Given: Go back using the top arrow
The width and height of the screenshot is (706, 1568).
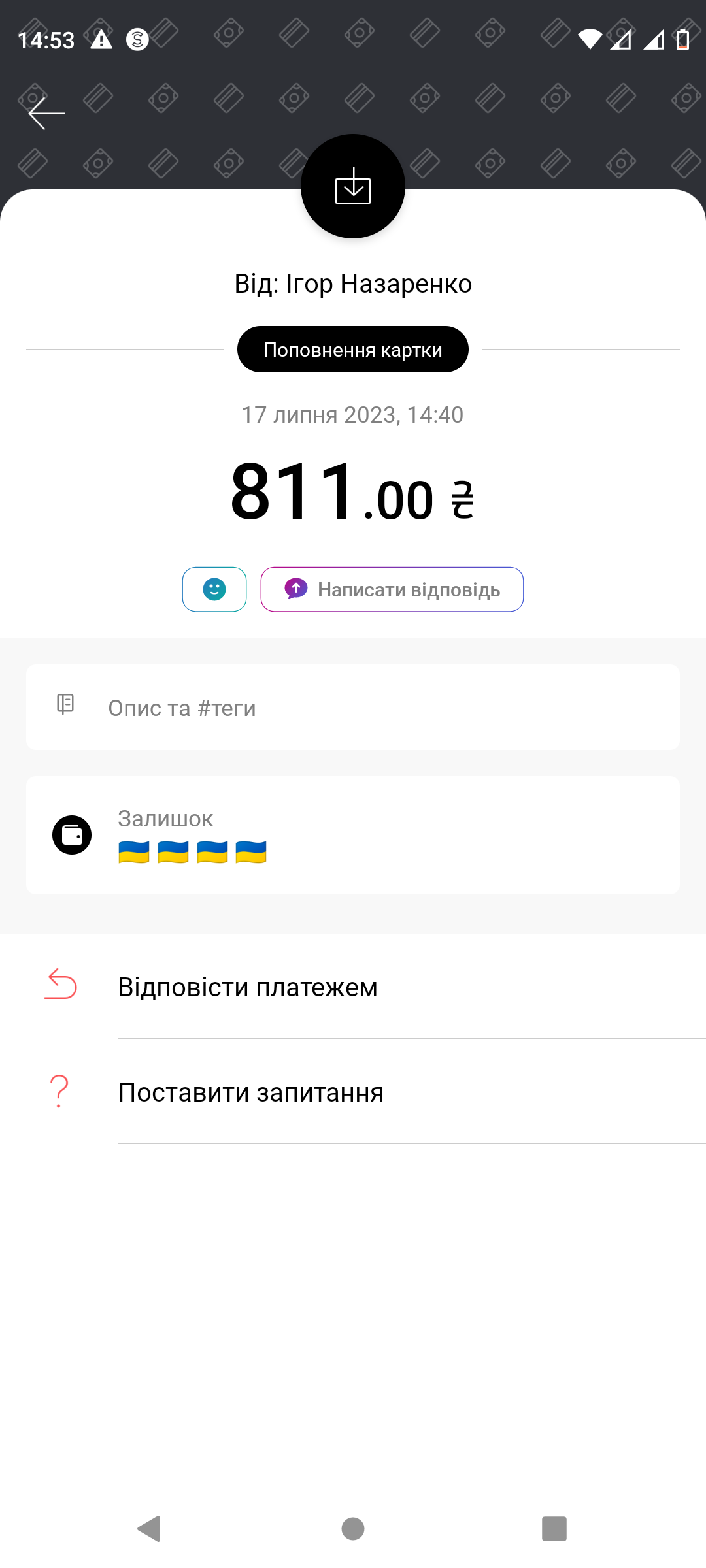Looking at the screenshot, I should click(46, 114).
